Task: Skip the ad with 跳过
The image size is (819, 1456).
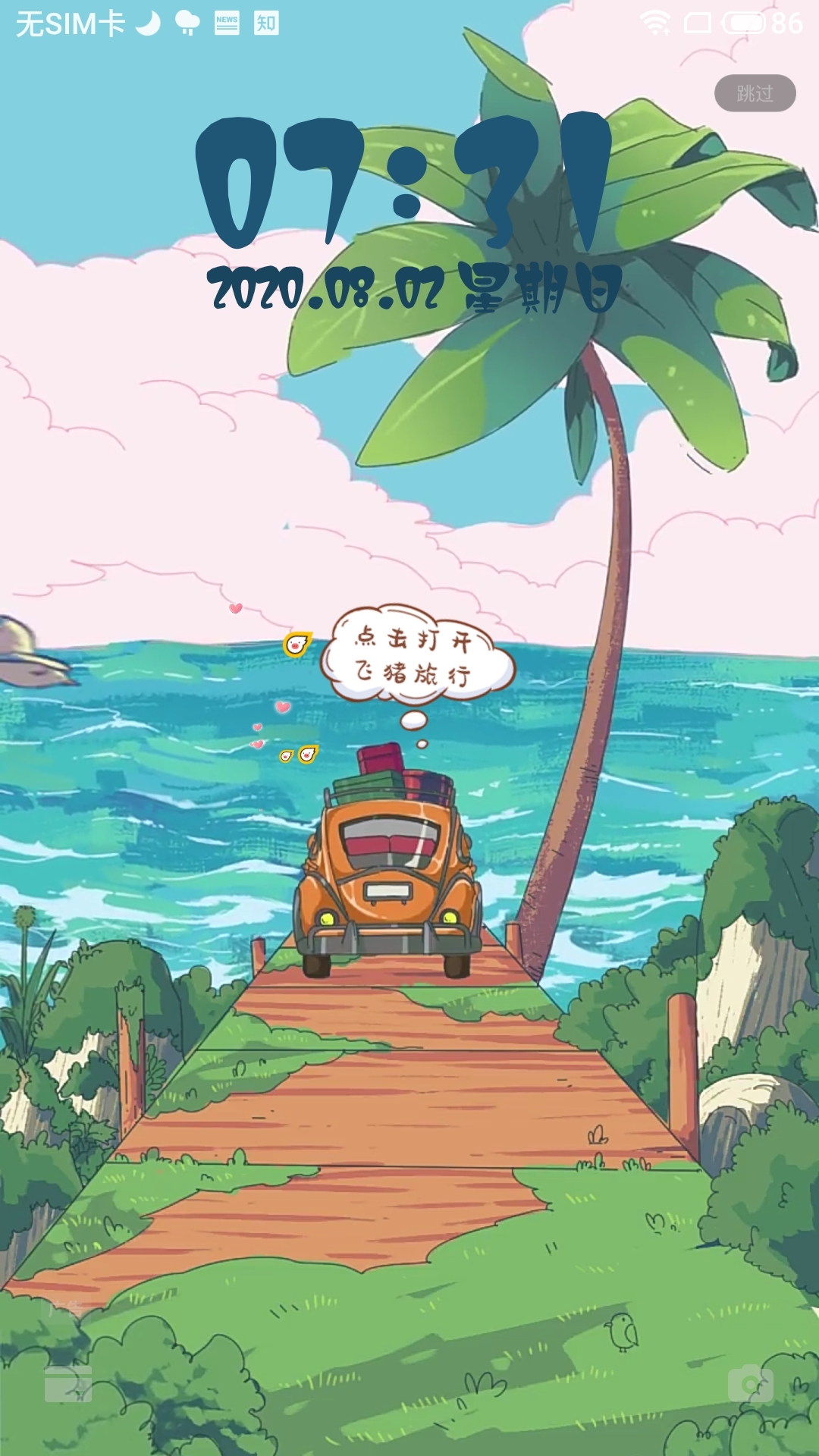Action: click(755, 93)
